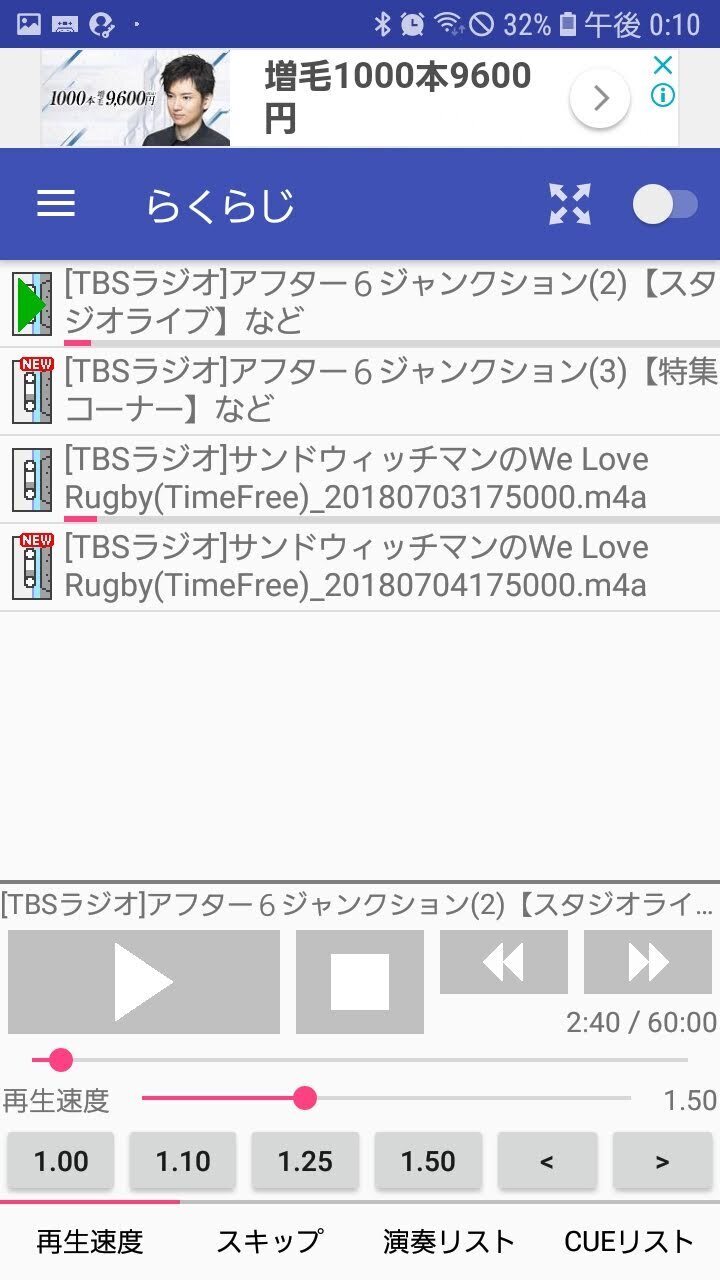Screen dimensions: 720x1280
Task: Tap the fullscreen expand arrows icon
Action: [x=570, y=205]
